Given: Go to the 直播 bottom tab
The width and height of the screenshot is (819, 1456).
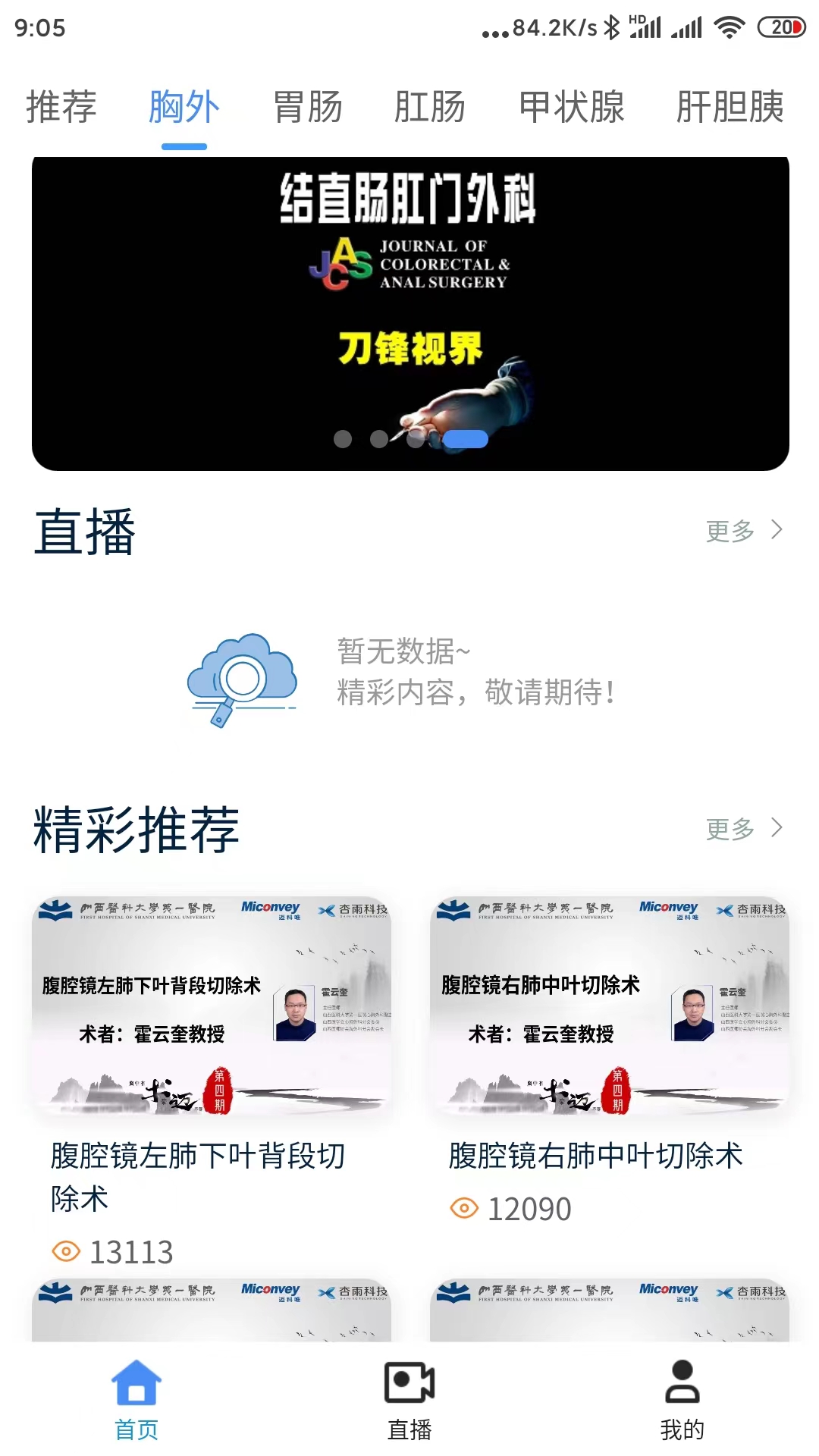Looking at the screenshot, I should (409, 1399).
